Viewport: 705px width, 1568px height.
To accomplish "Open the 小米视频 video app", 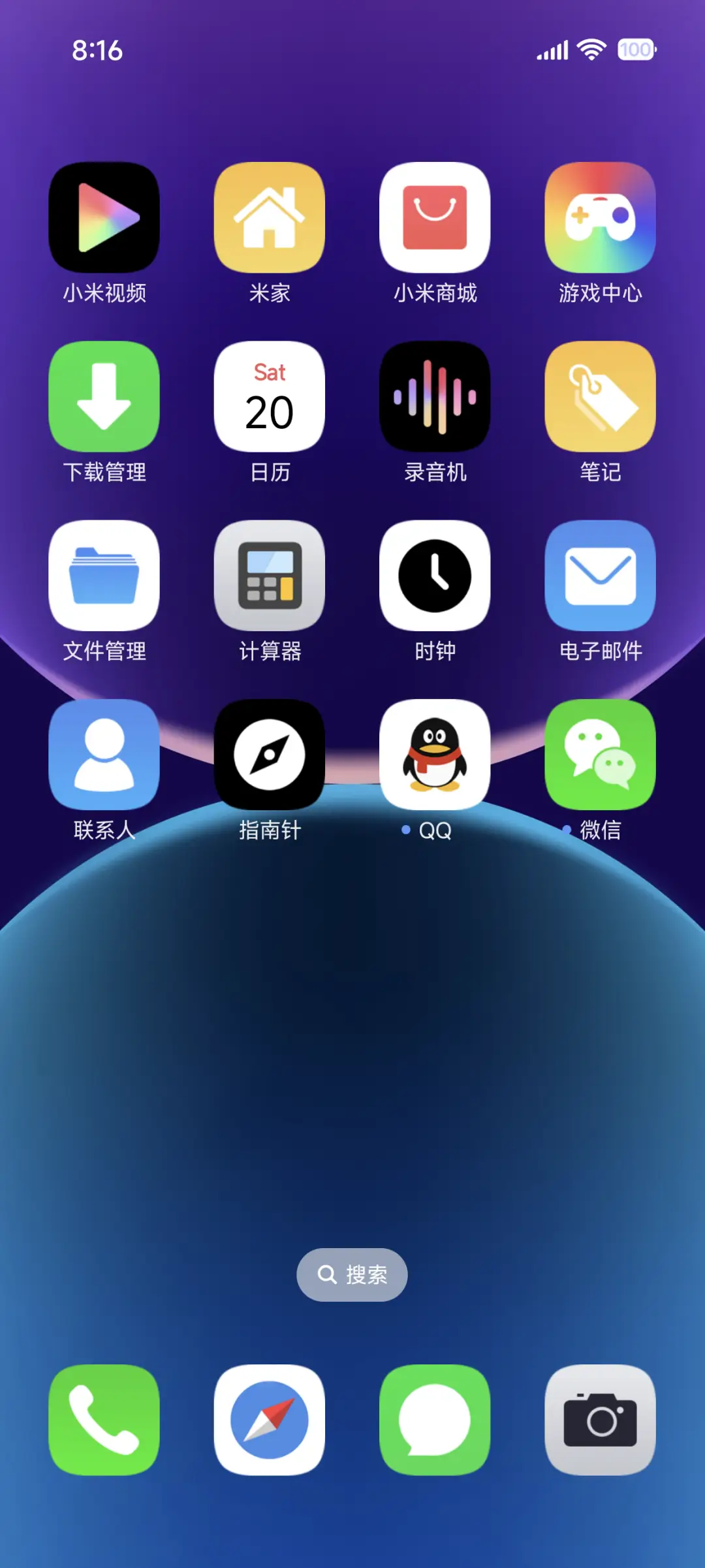I will point(104,217).
